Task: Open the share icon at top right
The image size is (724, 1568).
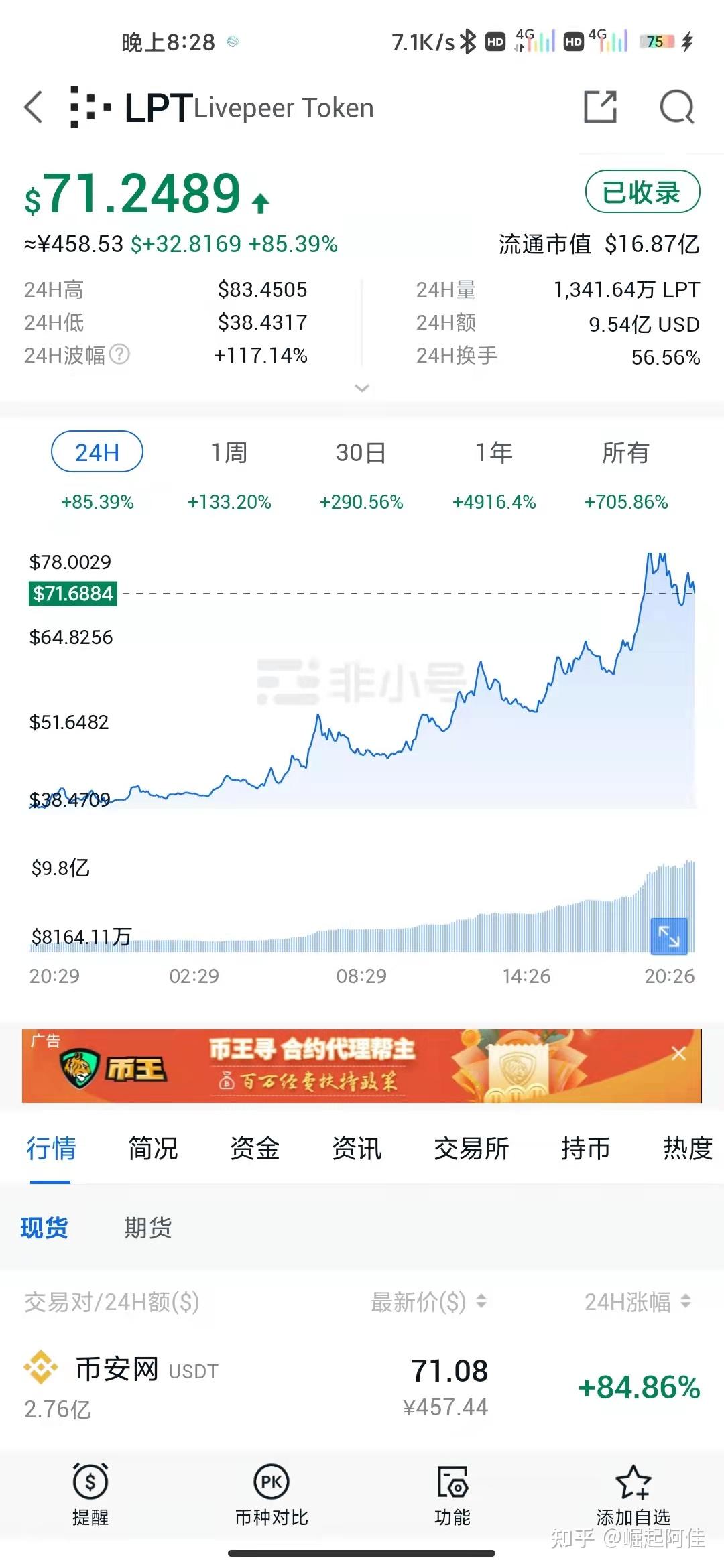Action: pyautogui.click(x=600, y=107)
